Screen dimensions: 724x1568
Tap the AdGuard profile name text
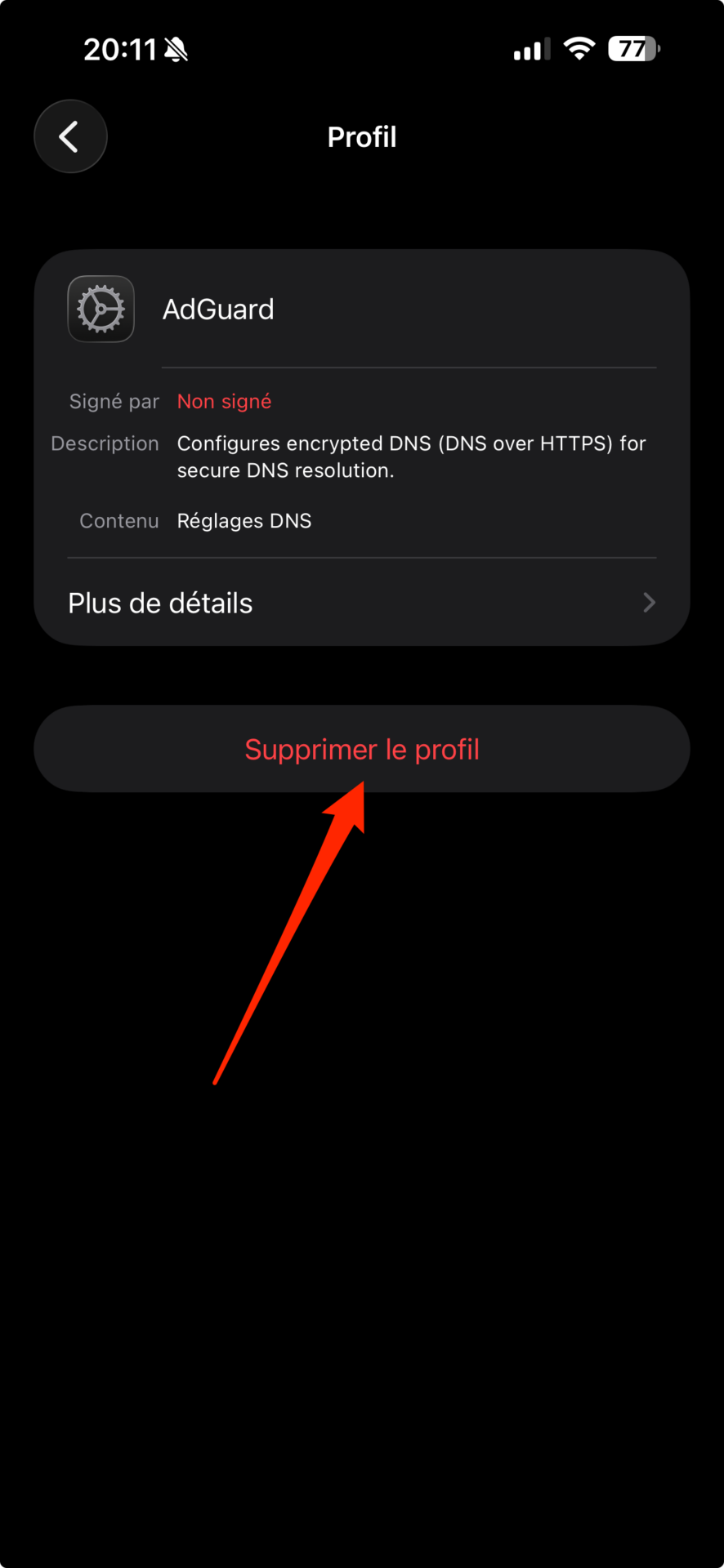point(218,309)
